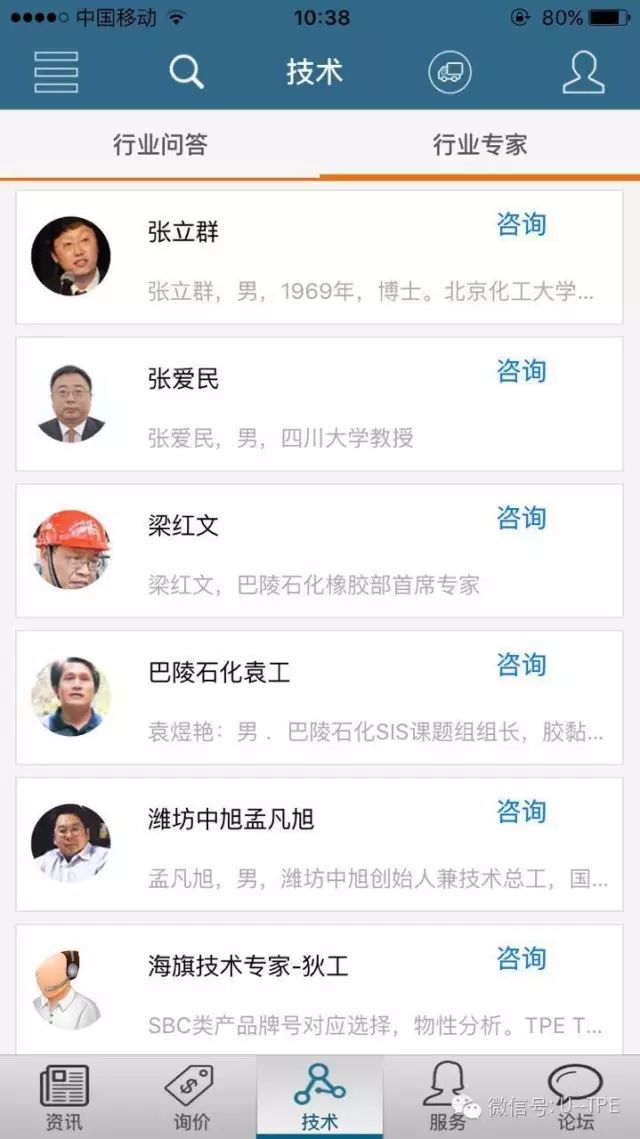Open the 服务 tab
The width and height of the screenshot is (640, 1139).
447,1097
